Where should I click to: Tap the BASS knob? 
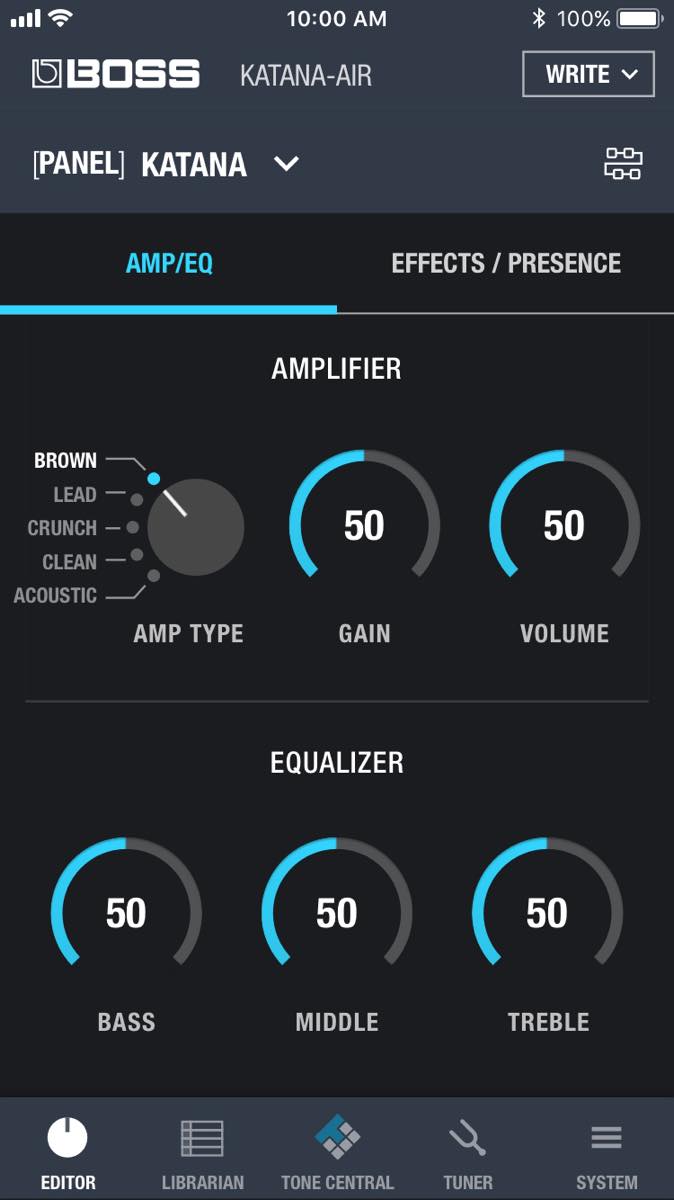[x=126, y=914]
